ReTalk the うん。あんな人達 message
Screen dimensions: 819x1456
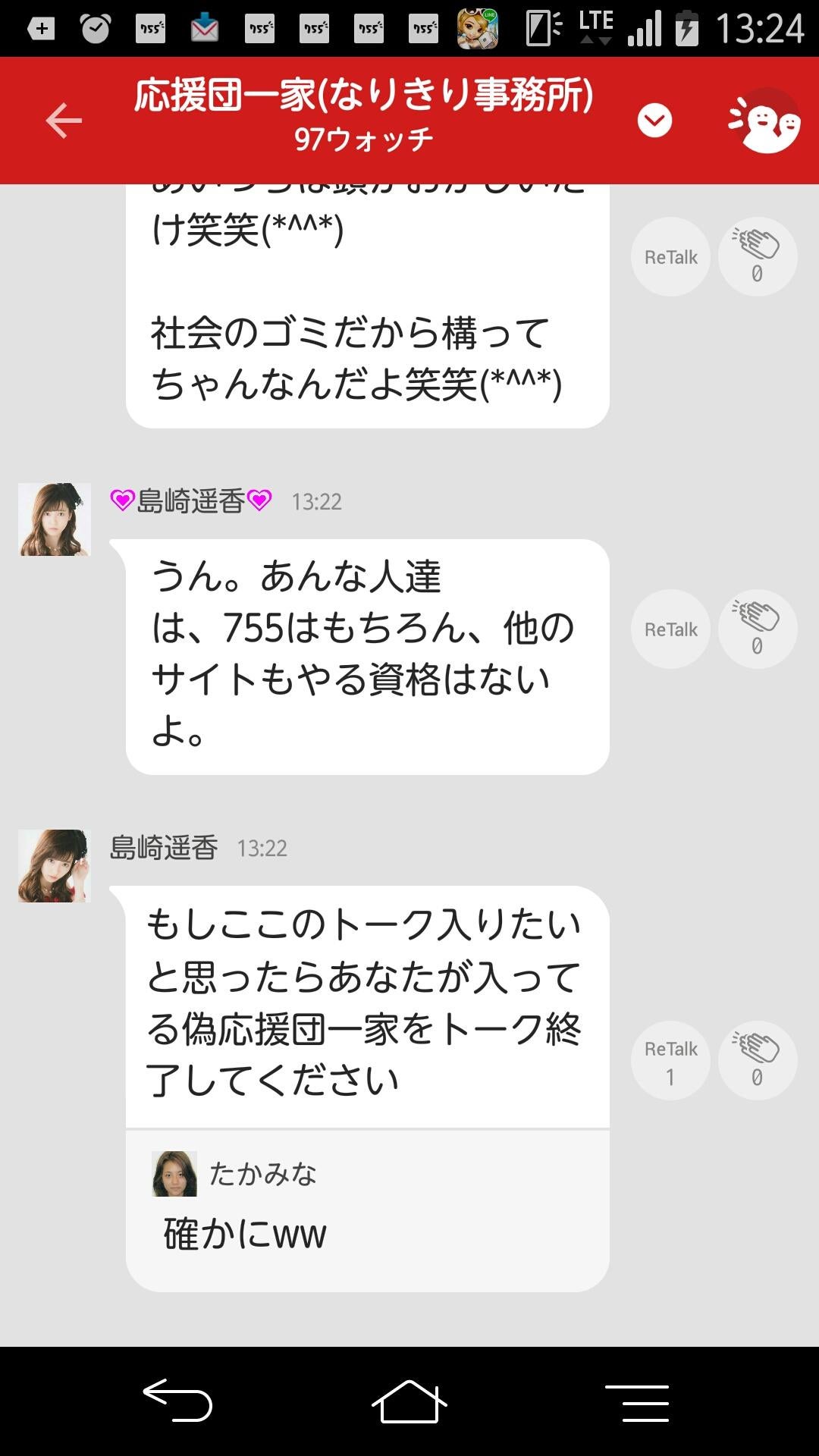click(670, 629)
